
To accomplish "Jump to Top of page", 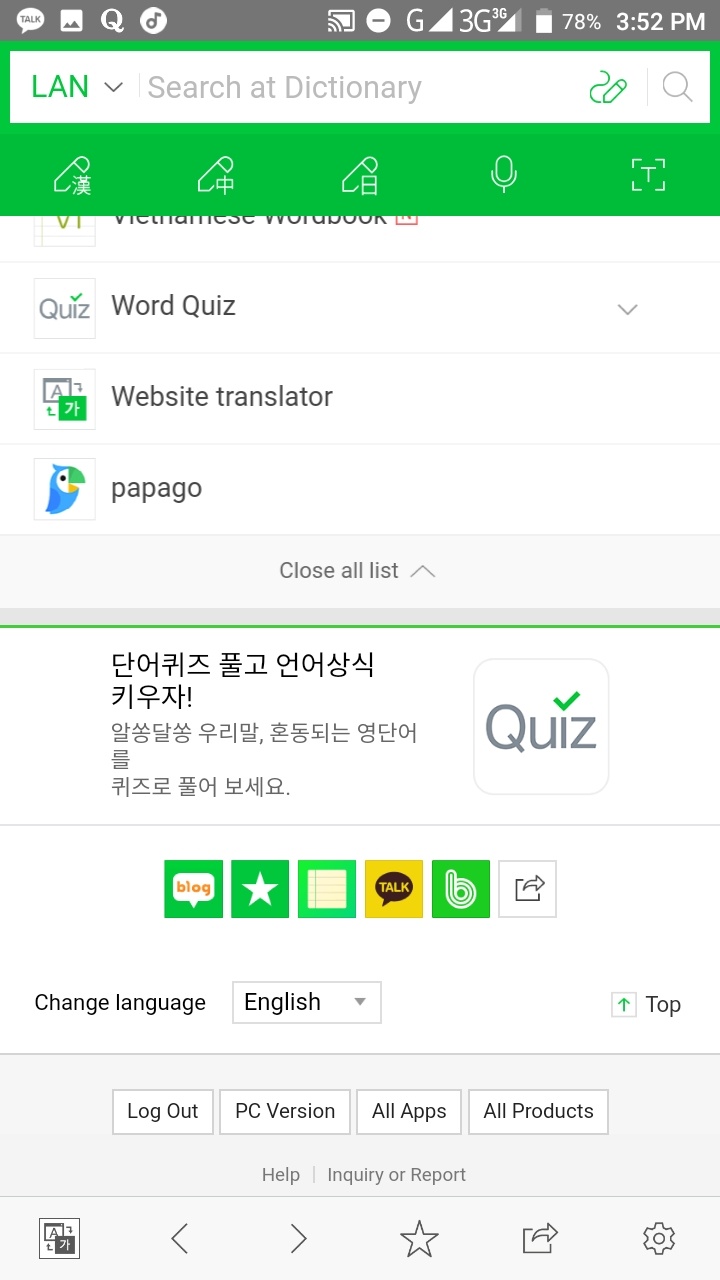I will (646, 1005).
